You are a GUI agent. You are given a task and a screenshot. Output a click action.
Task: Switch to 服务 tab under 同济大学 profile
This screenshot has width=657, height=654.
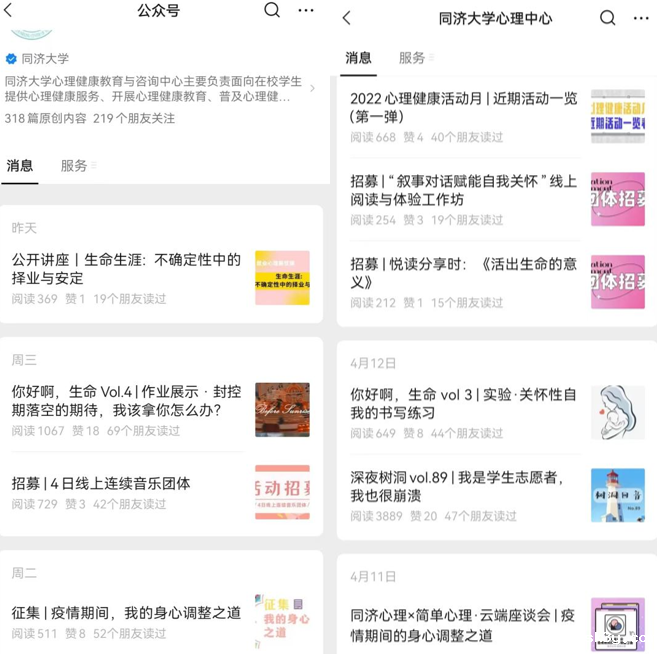tap(75, 165)
